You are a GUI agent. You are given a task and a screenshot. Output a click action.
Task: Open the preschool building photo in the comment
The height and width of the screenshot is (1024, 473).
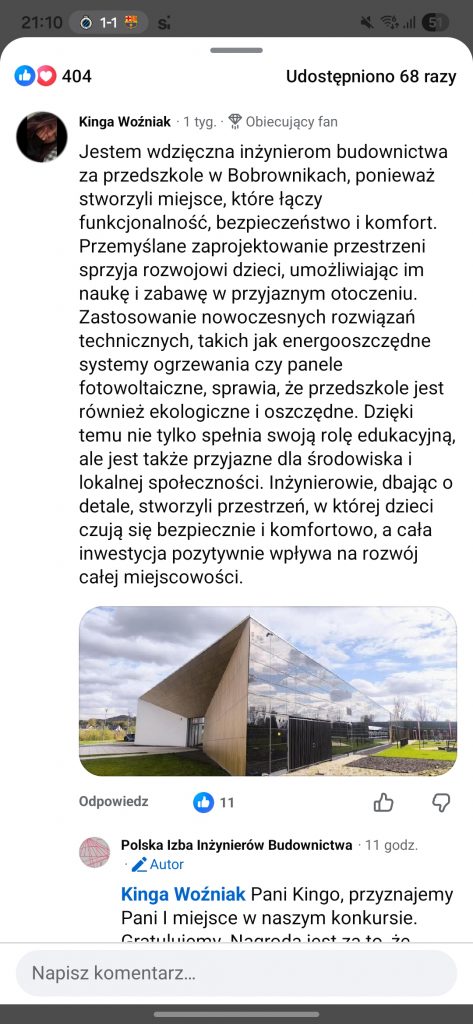tap(268, 691)
